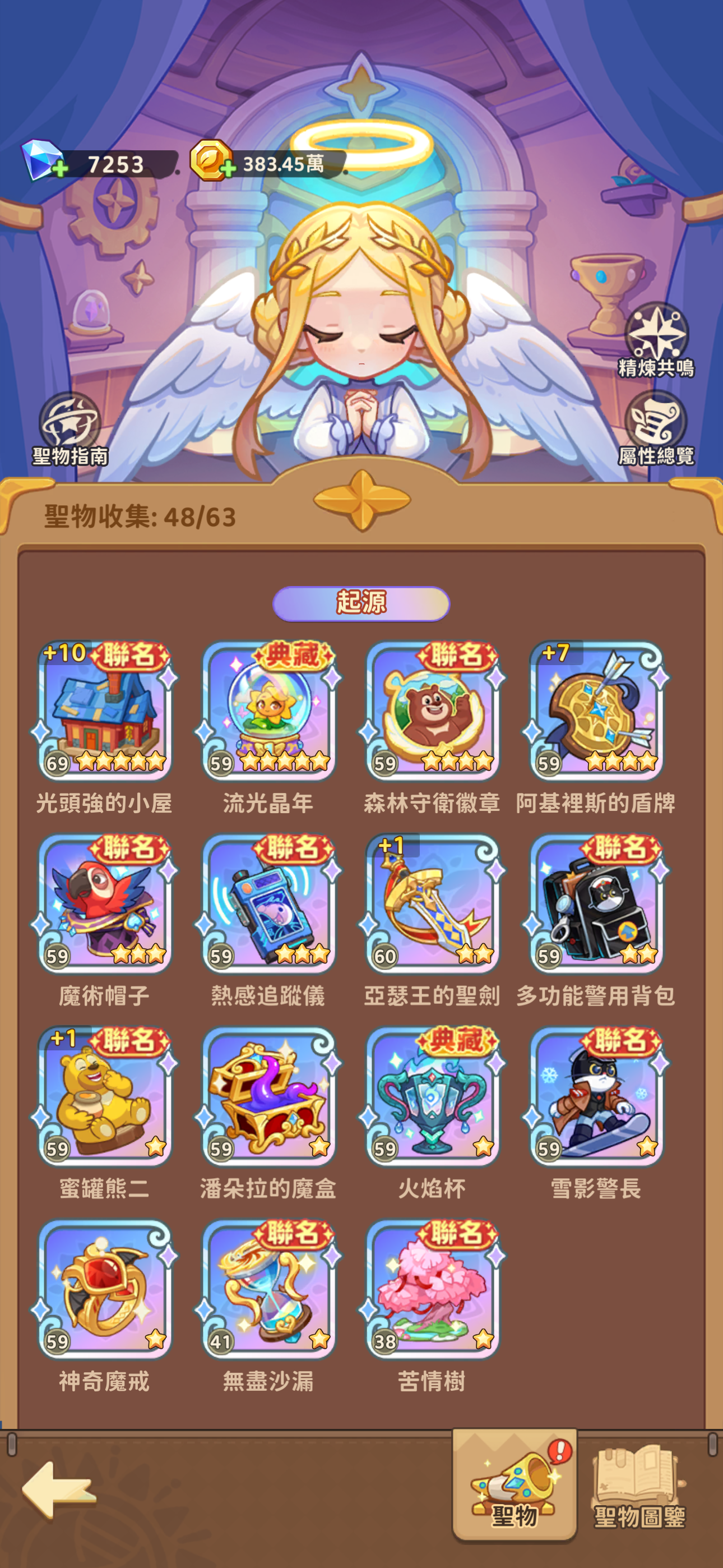Viewport: 723px width, 1568px height.
Task: View 森林守衛徽章 relic details
Action: pos(432,711)
